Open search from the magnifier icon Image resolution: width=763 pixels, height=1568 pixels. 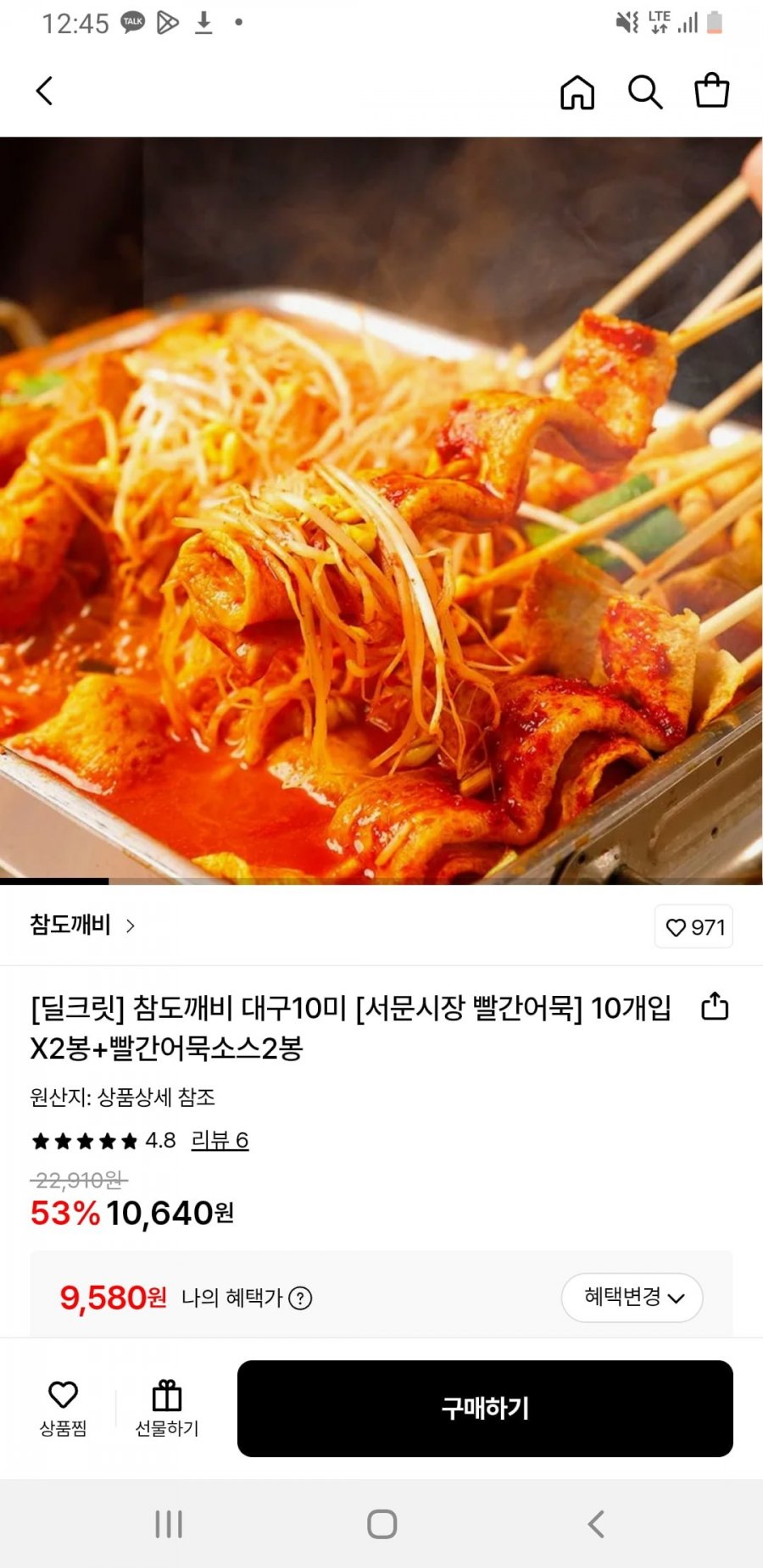(x=645, y=92)
